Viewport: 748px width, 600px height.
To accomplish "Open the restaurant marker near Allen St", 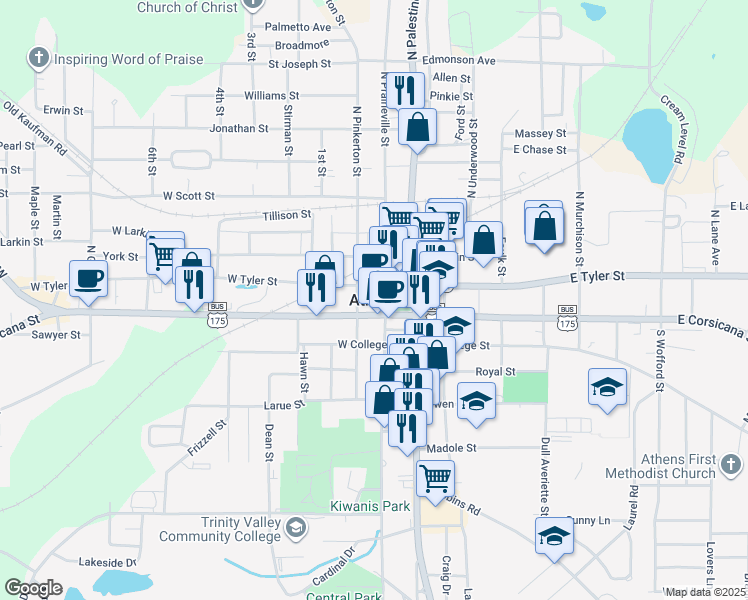I will click(x=408, y=90).
